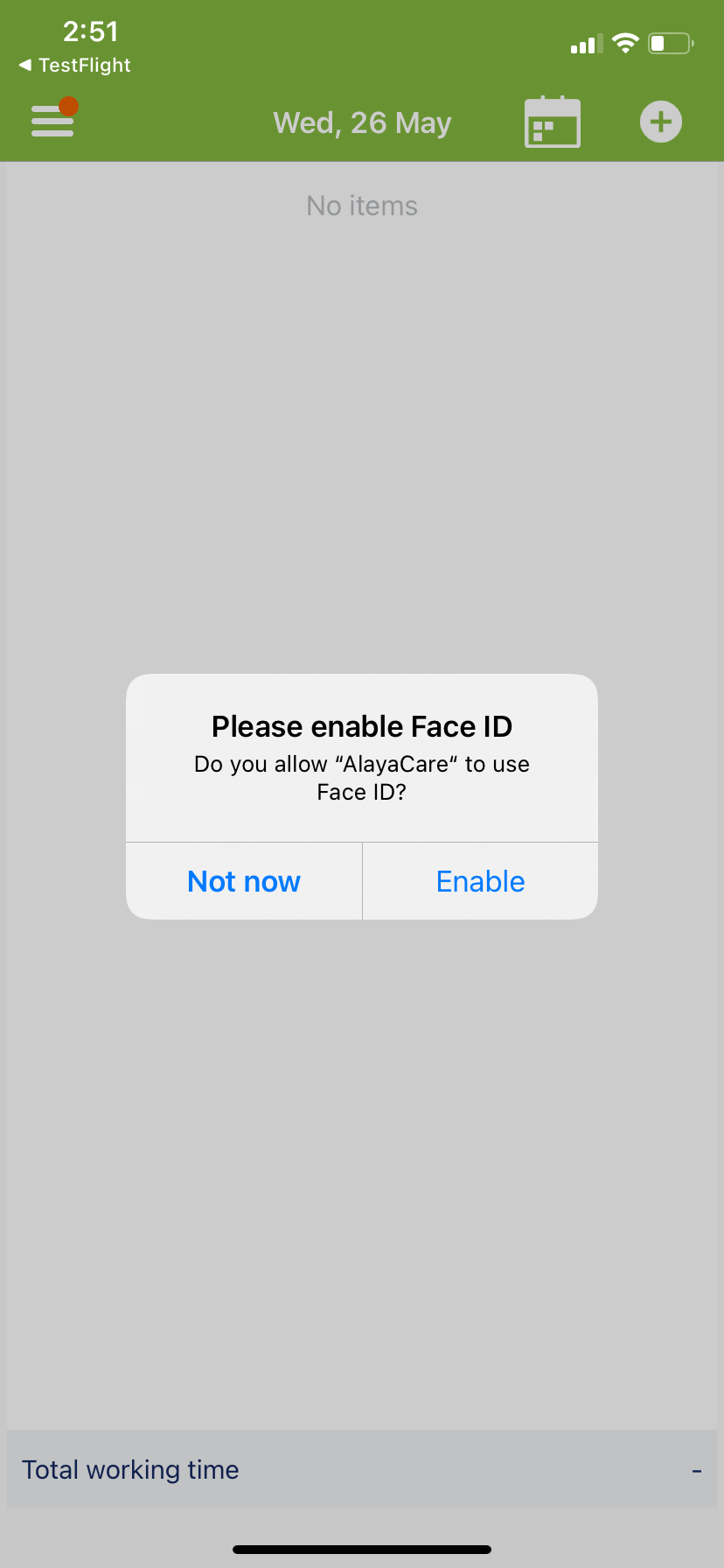Tap the battery indicator icon
Screen dimensions: 724x1568
670,42
